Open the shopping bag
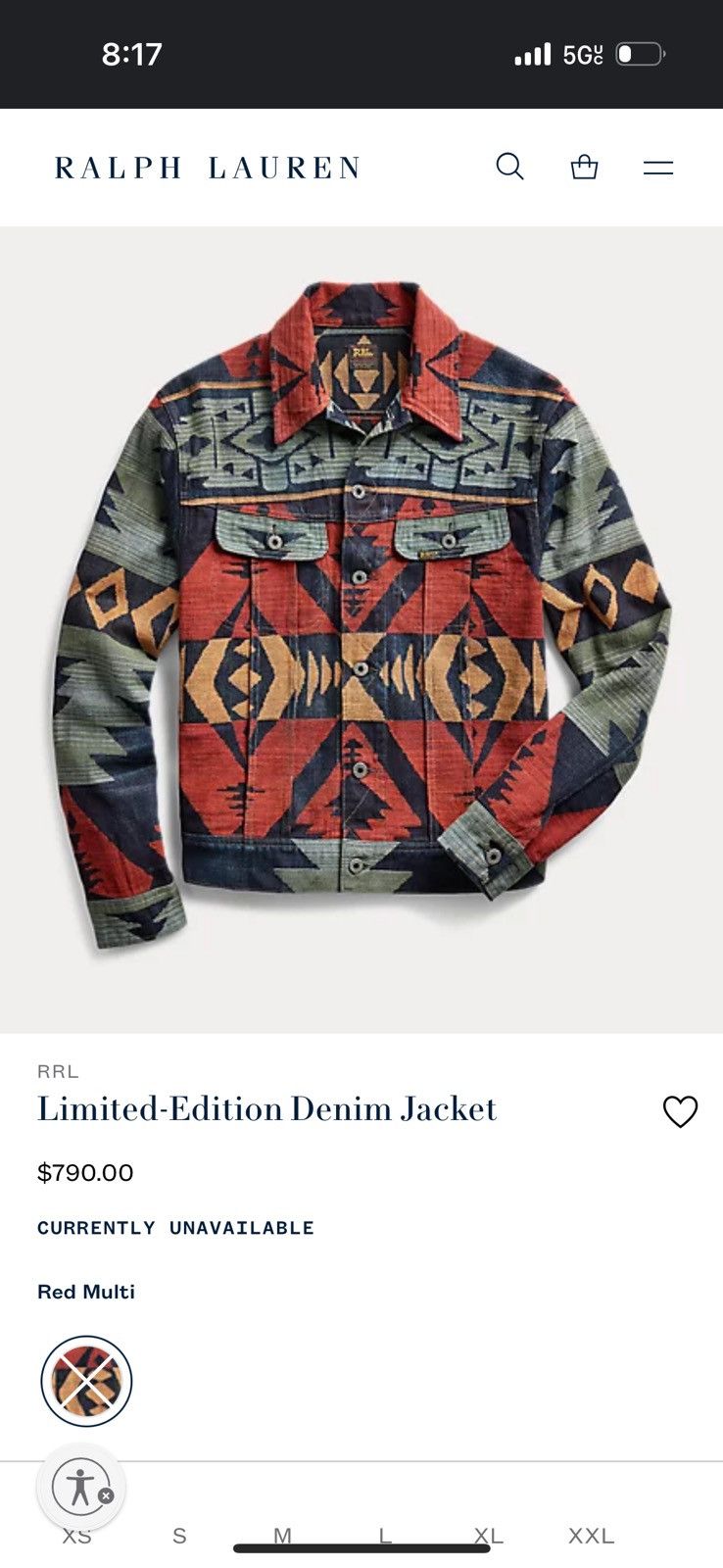Viewport: 723px width, 1568px height. point(584,167)
